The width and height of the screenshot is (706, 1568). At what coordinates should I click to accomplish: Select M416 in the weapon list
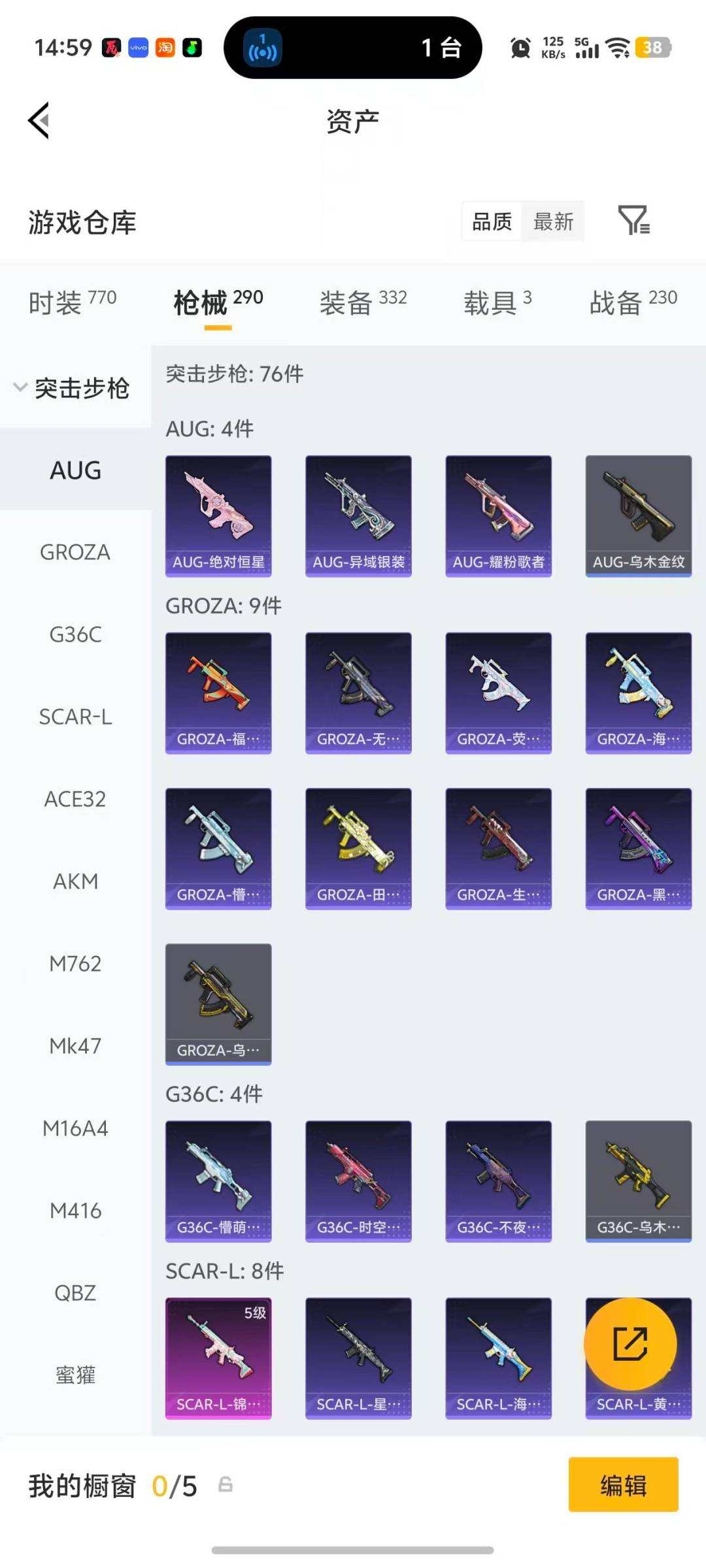[75, 1211]
